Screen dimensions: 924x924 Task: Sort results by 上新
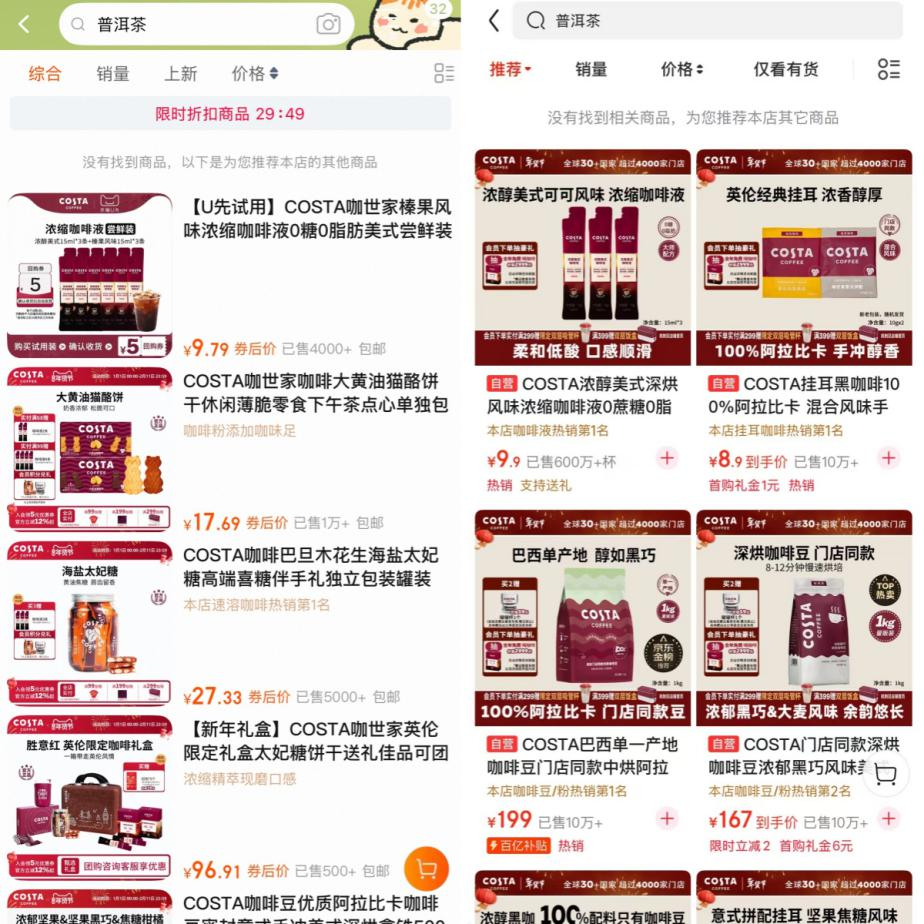point(181,73)
